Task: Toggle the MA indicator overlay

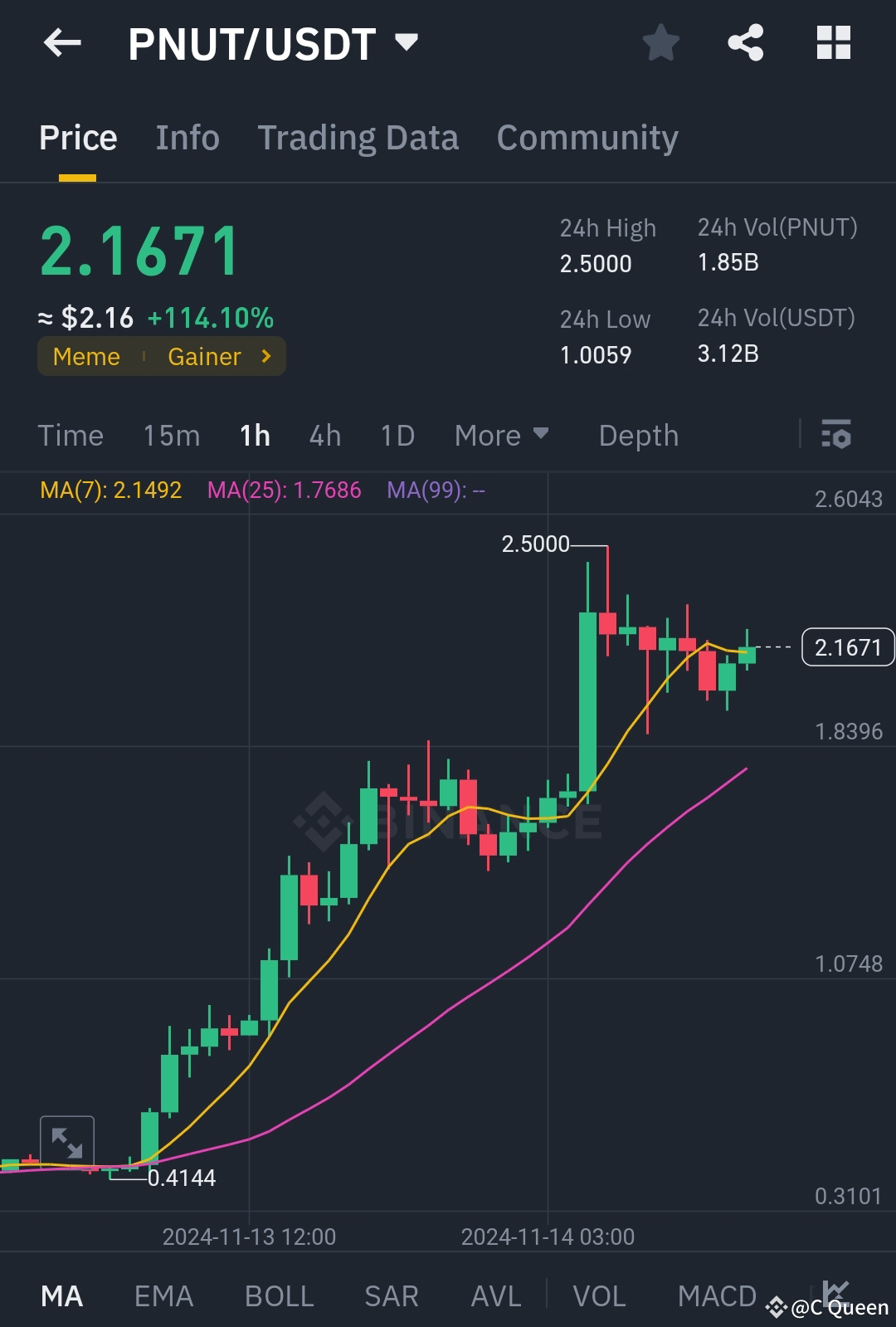Action: coord(63,1295)
